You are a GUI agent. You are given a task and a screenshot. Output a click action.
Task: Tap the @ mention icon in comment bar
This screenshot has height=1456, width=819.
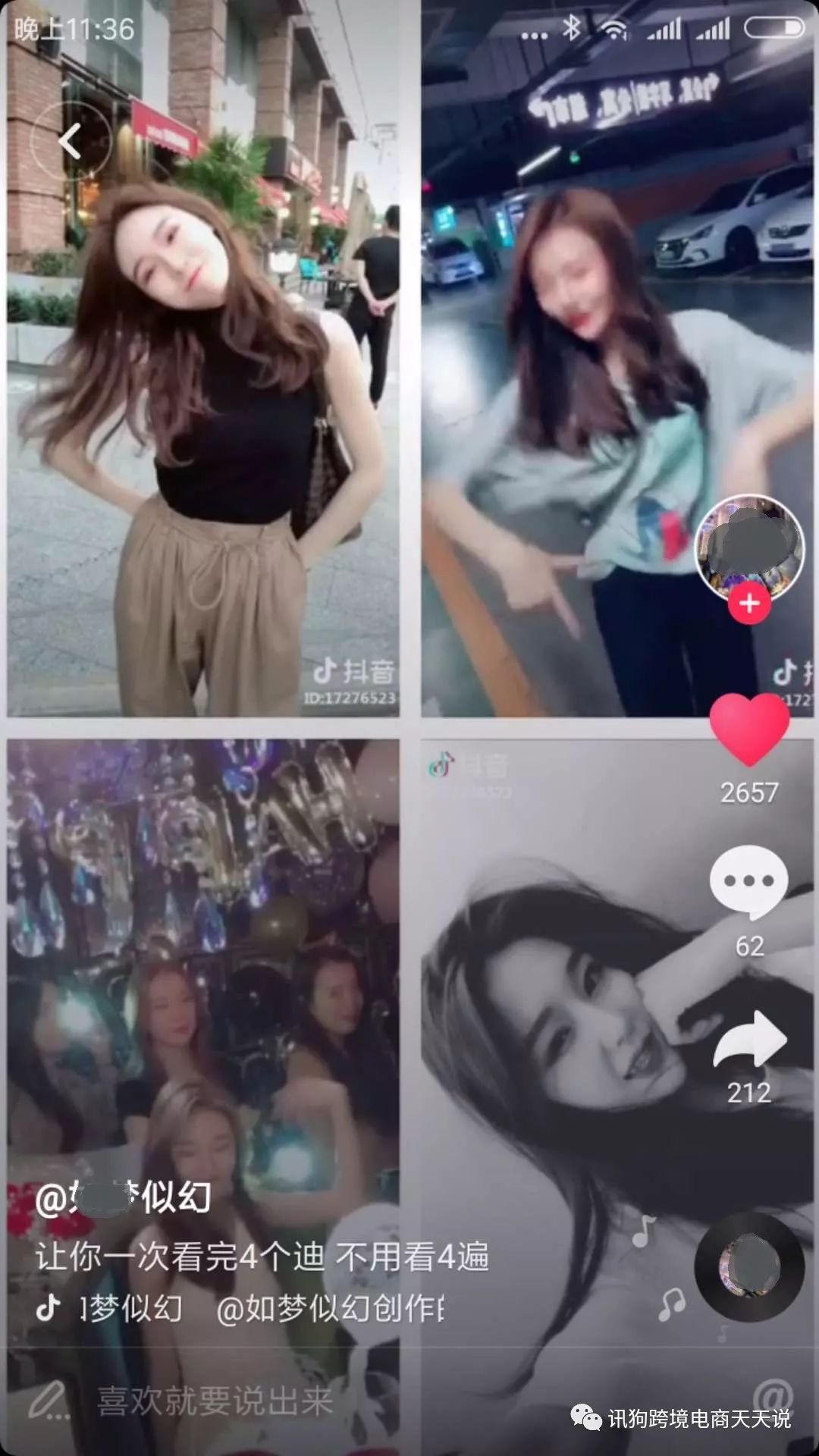(x=772, y=1394)
